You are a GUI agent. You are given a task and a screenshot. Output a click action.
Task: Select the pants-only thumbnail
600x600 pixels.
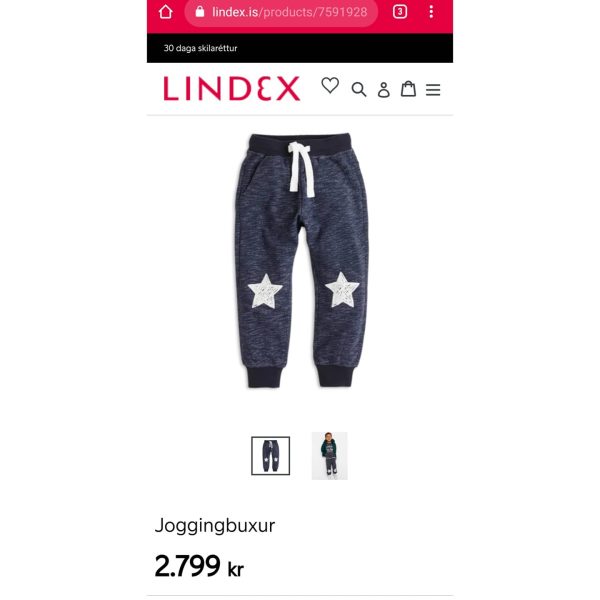(x=270, y=456)
